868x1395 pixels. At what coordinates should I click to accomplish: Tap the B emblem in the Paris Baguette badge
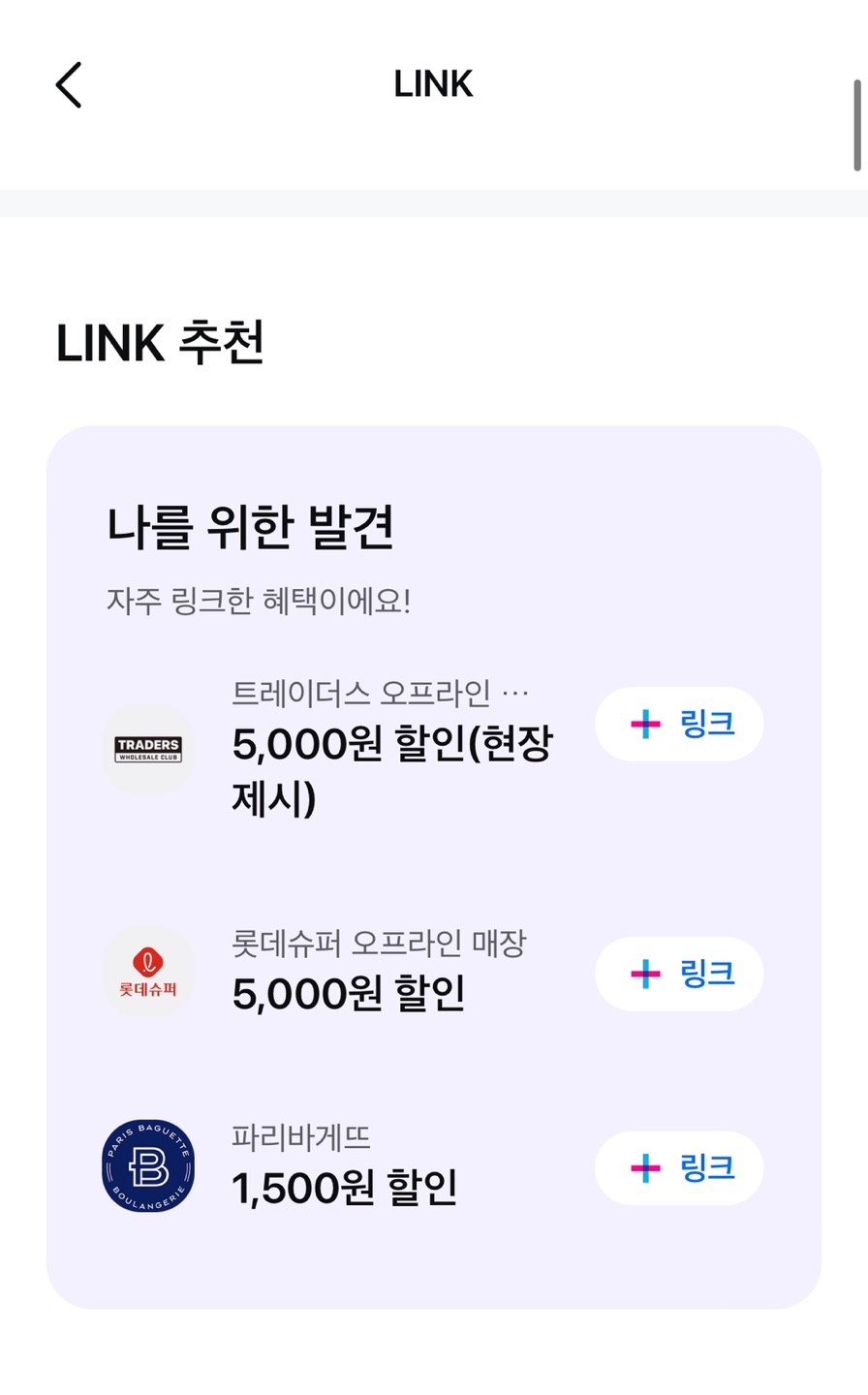tap(147, 1167)
